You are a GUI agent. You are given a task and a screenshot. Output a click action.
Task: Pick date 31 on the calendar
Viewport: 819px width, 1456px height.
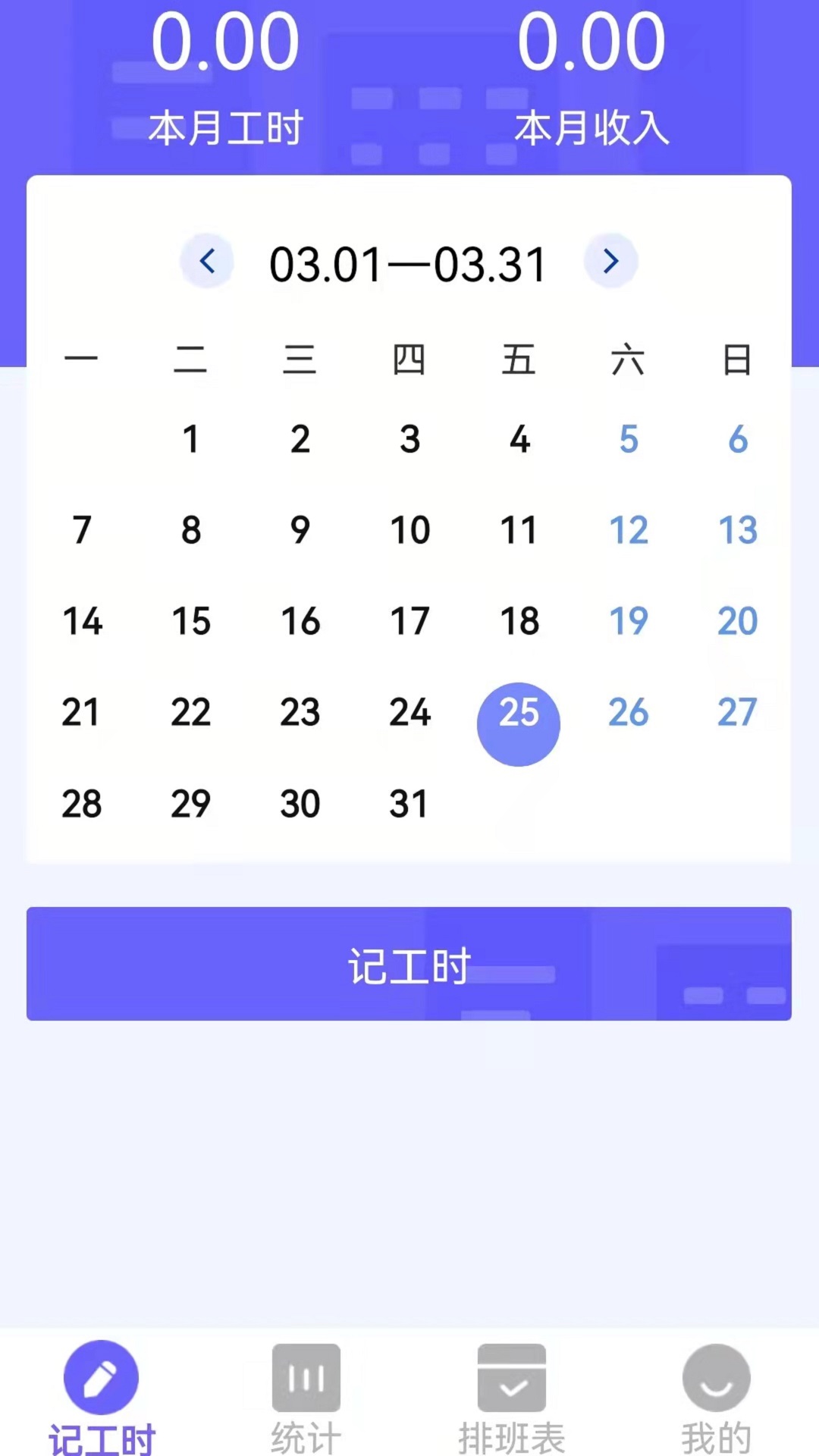pos(409,804)
